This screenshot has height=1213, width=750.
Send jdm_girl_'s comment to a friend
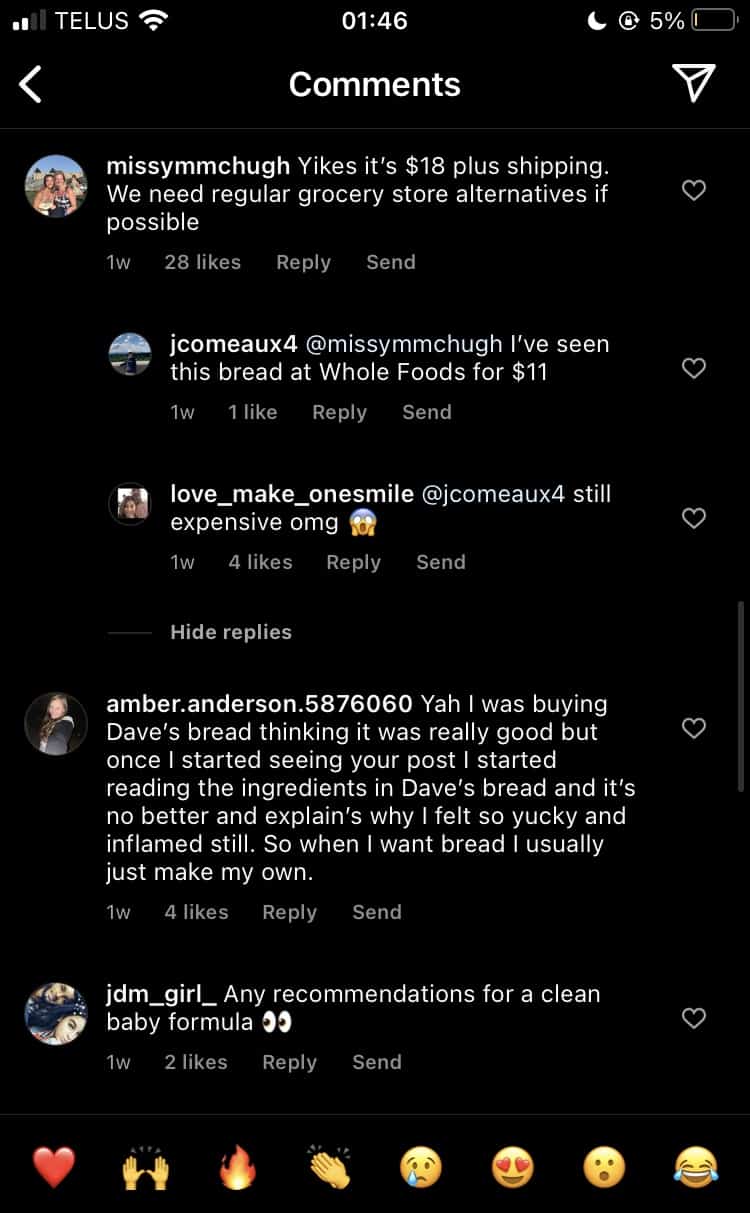click(377, 1062)
